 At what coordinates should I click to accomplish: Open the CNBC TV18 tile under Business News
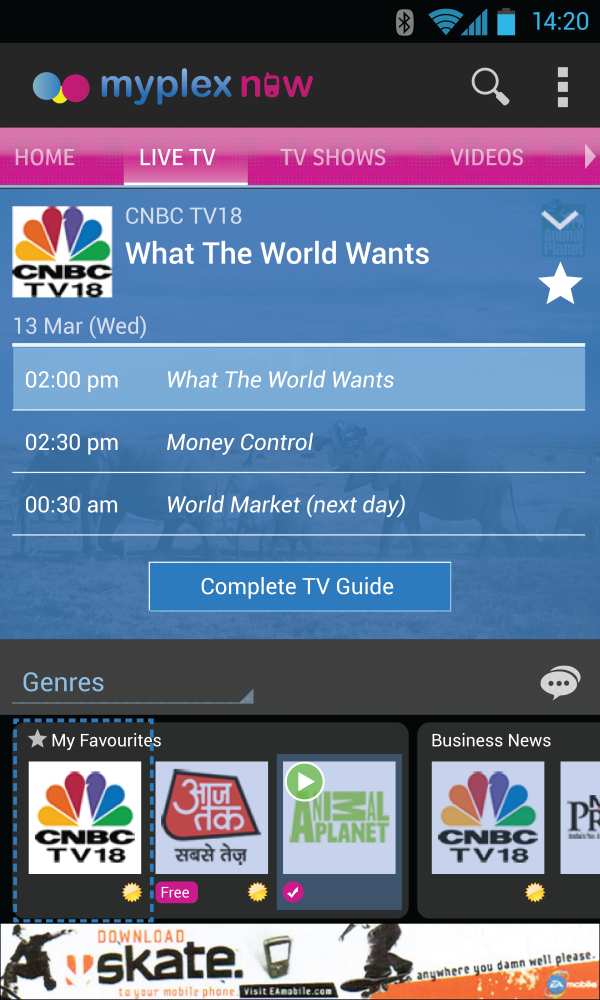coord(488,818)
